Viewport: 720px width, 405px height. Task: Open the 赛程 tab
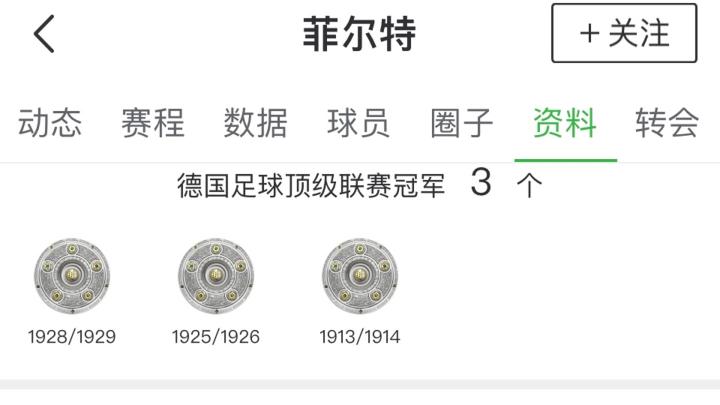(x=153, y=123)
